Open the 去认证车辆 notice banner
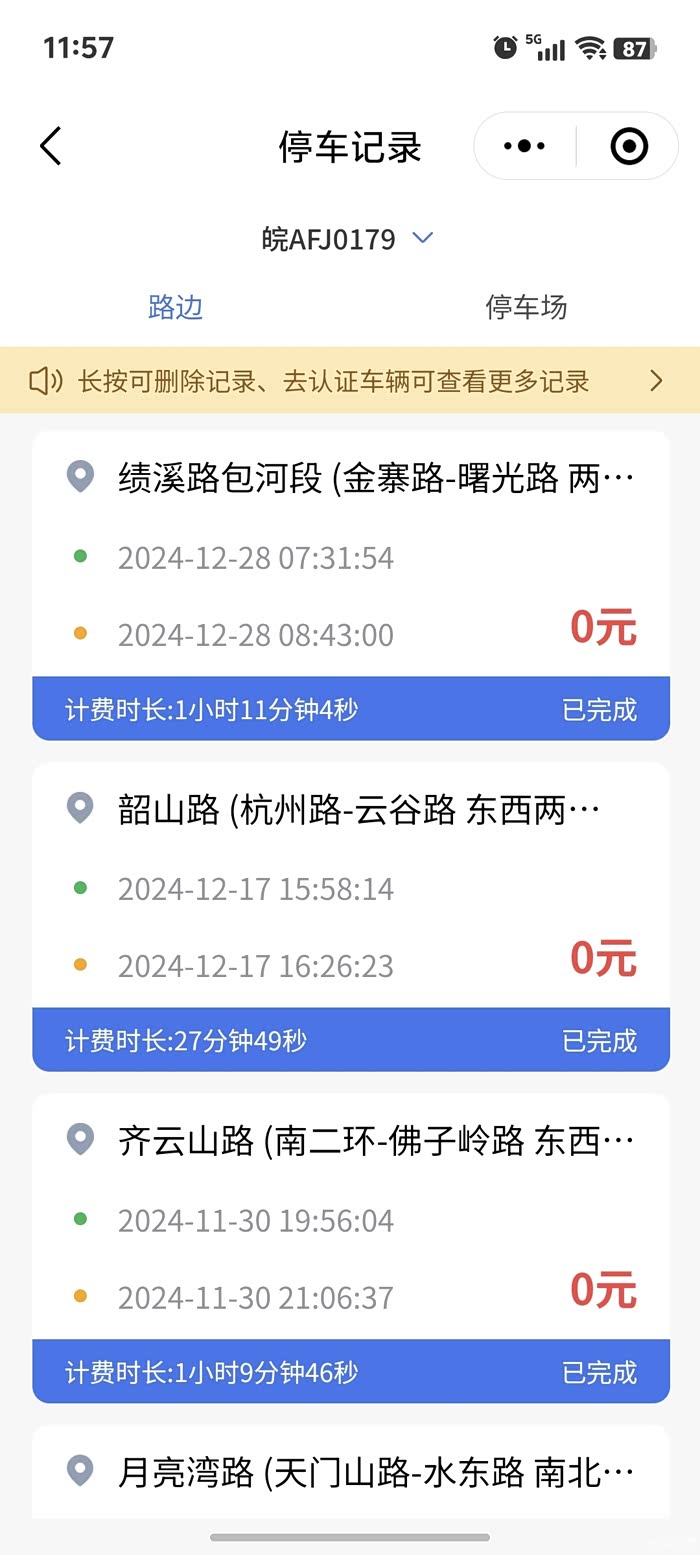Image resolution: width=700 pixels, height=1555 pixels. coord(350,380)
